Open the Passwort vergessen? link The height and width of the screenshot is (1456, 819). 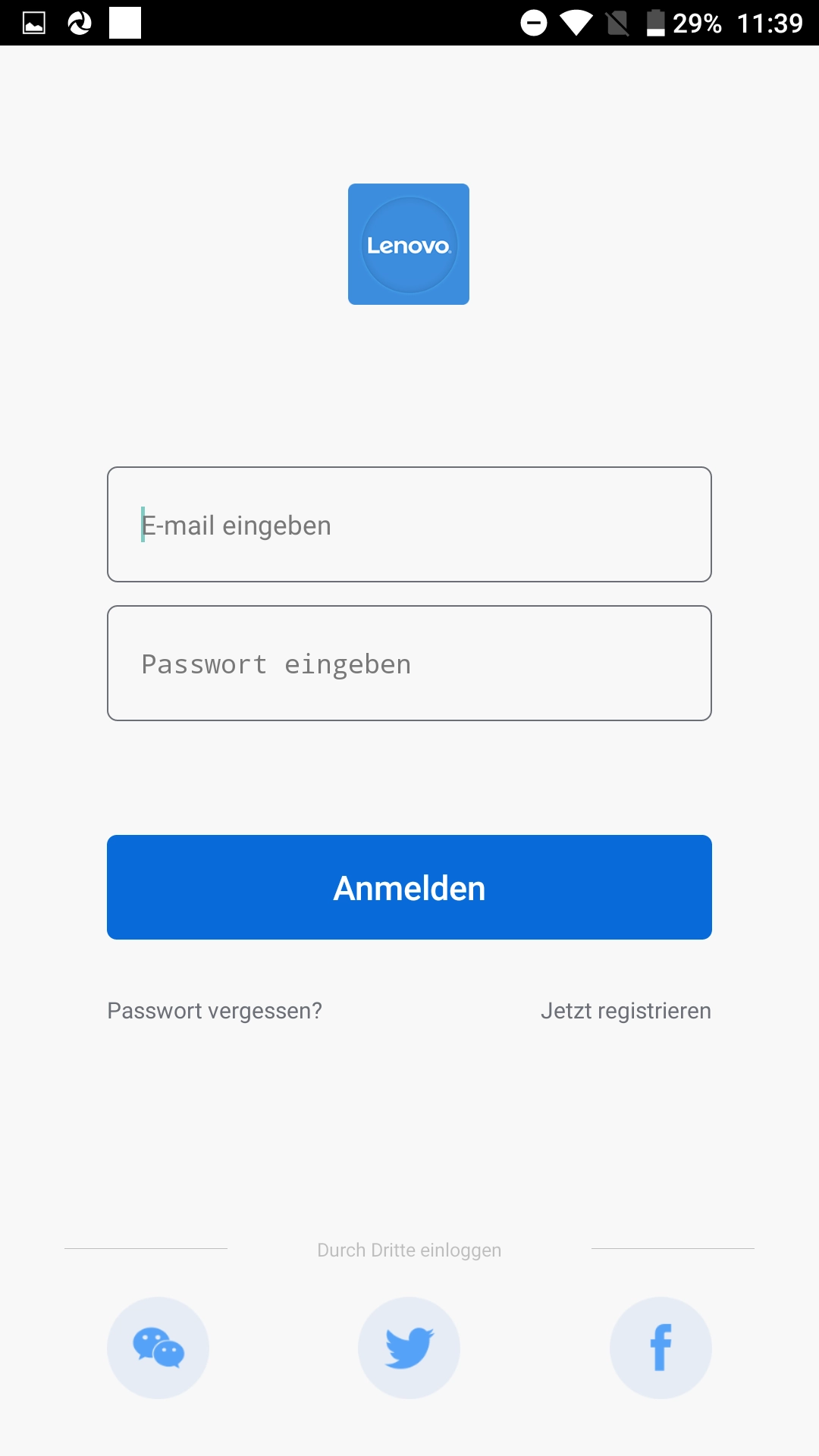pyautogui.click(x=215, y=1011)
